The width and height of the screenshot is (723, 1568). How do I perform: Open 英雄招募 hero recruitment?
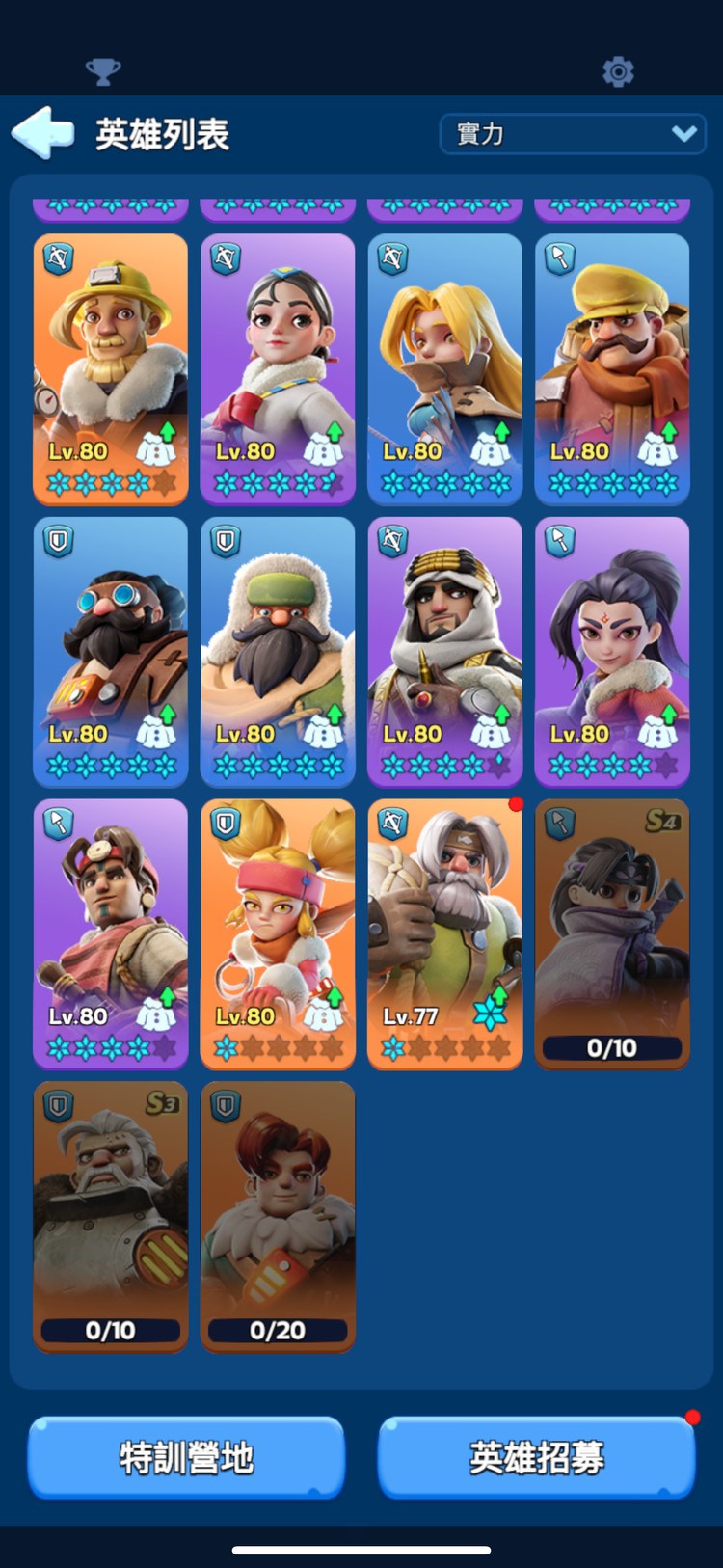point(537,1457)
